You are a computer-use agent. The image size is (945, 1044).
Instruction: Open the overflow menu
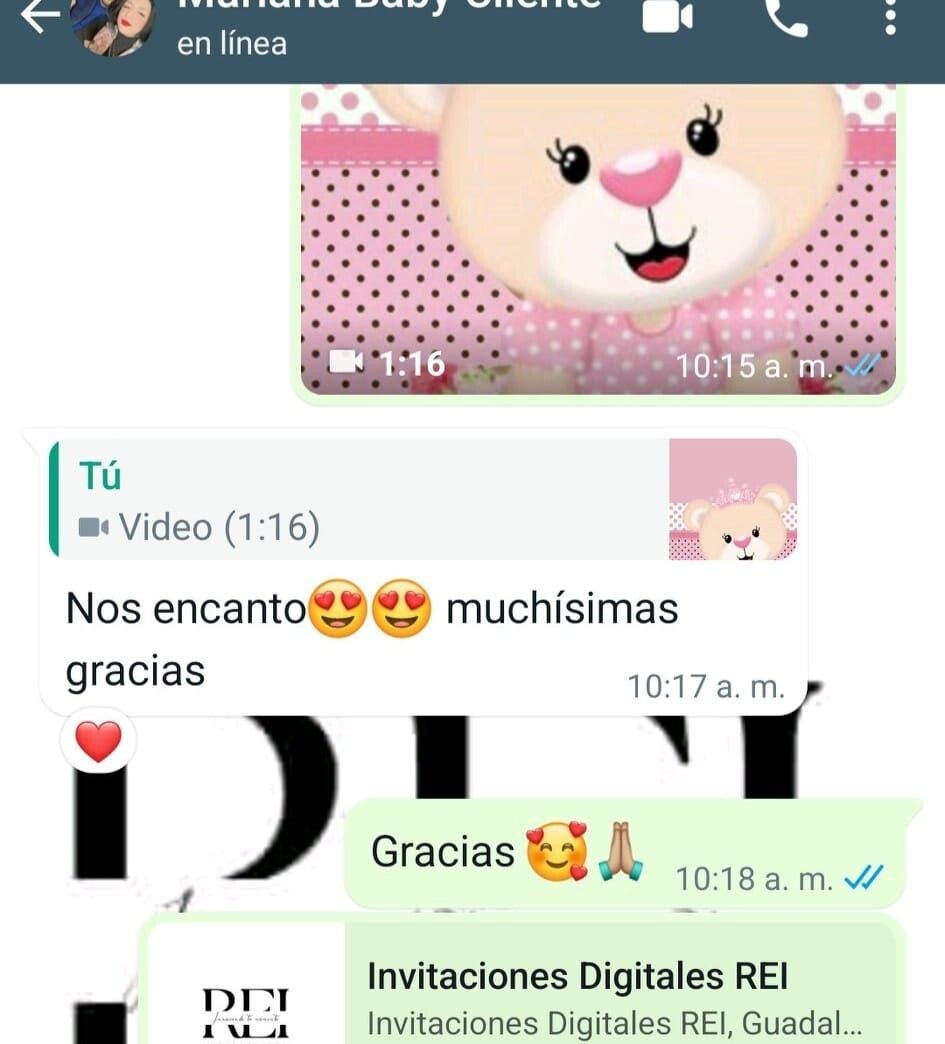pos(890,16)
